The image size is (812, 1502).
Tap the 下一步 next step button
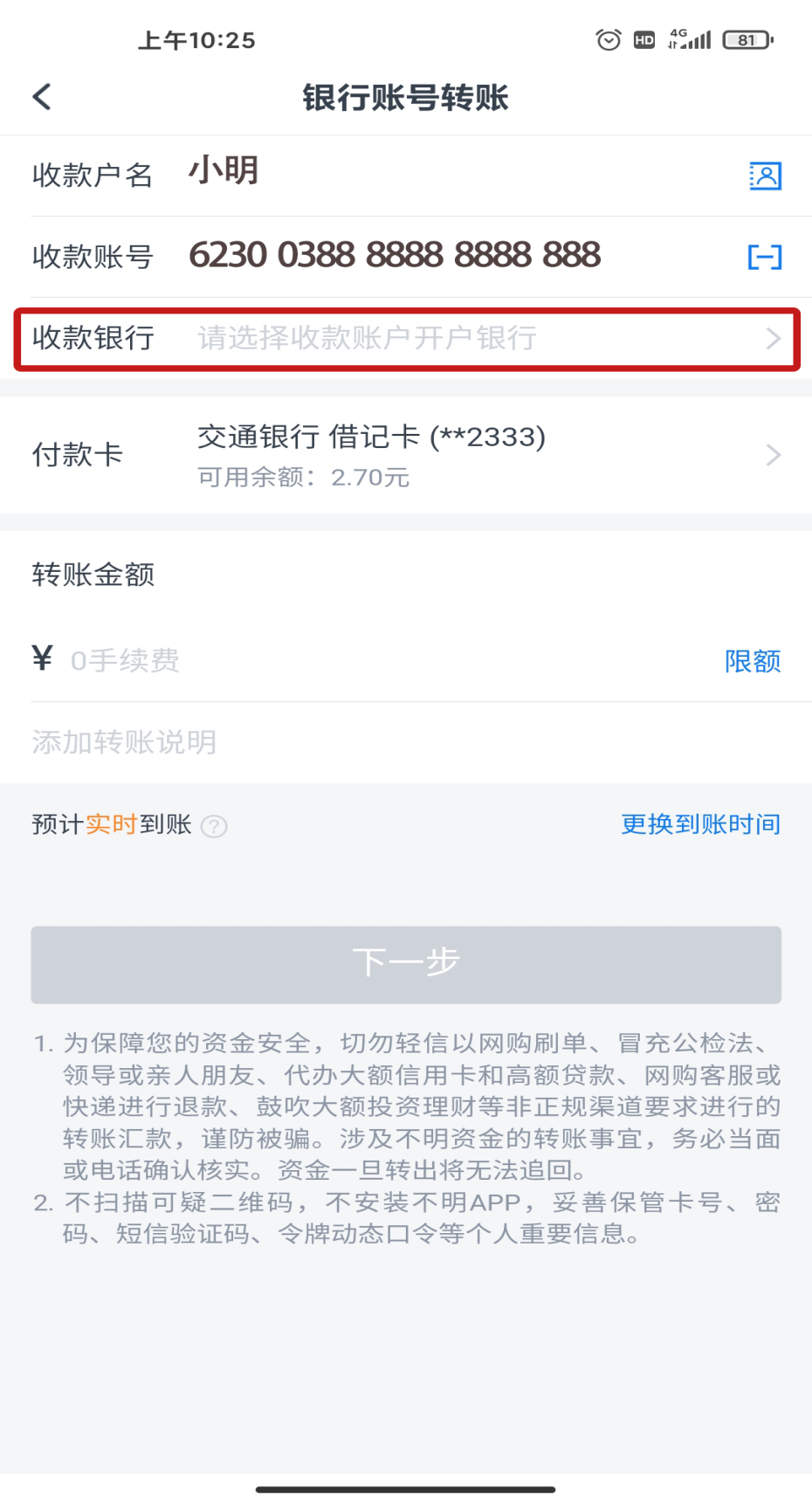(x=406, y=964)
